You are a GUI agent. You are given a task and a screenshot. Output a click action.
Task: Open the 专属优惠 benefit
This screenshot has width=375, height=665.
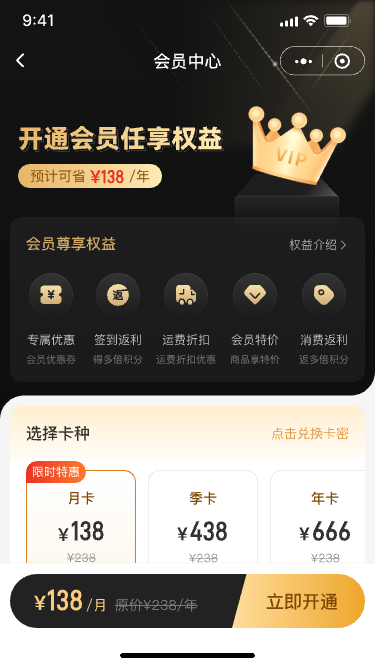pyautogui.click(x=51, y=319)
